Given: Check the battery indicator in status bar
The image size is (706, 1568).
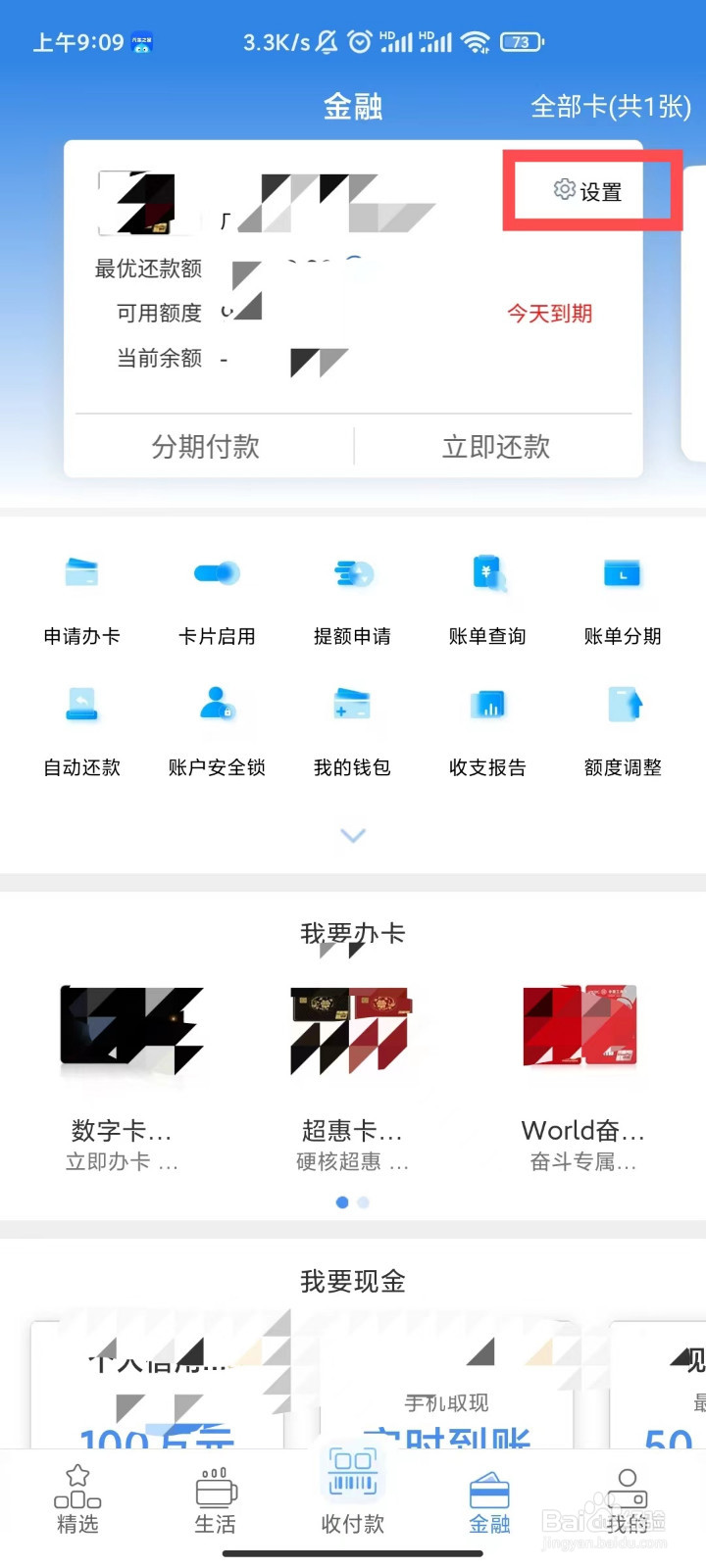Looking at the screenshot, I should pyautogui.click(x=520, y=42).
